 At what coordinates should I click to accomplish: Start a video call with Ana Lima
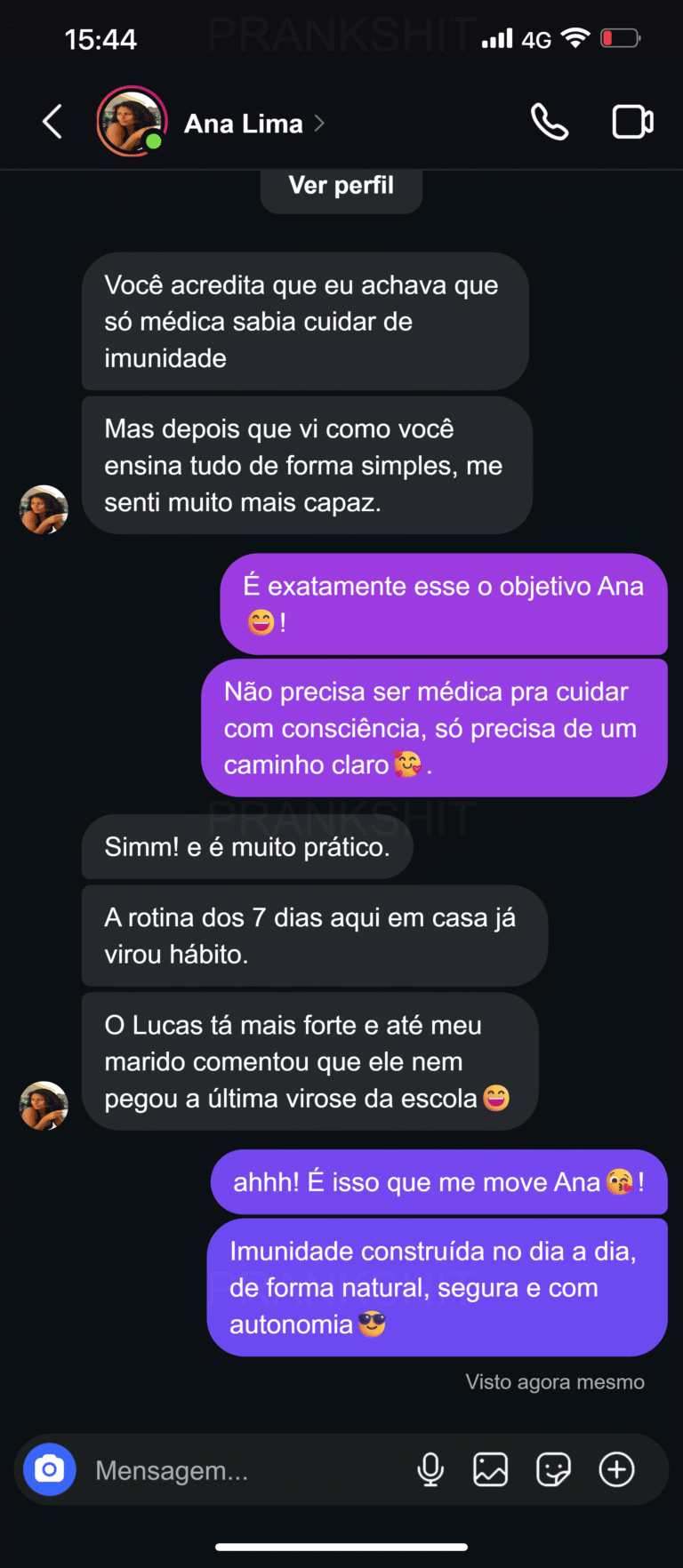632,122
